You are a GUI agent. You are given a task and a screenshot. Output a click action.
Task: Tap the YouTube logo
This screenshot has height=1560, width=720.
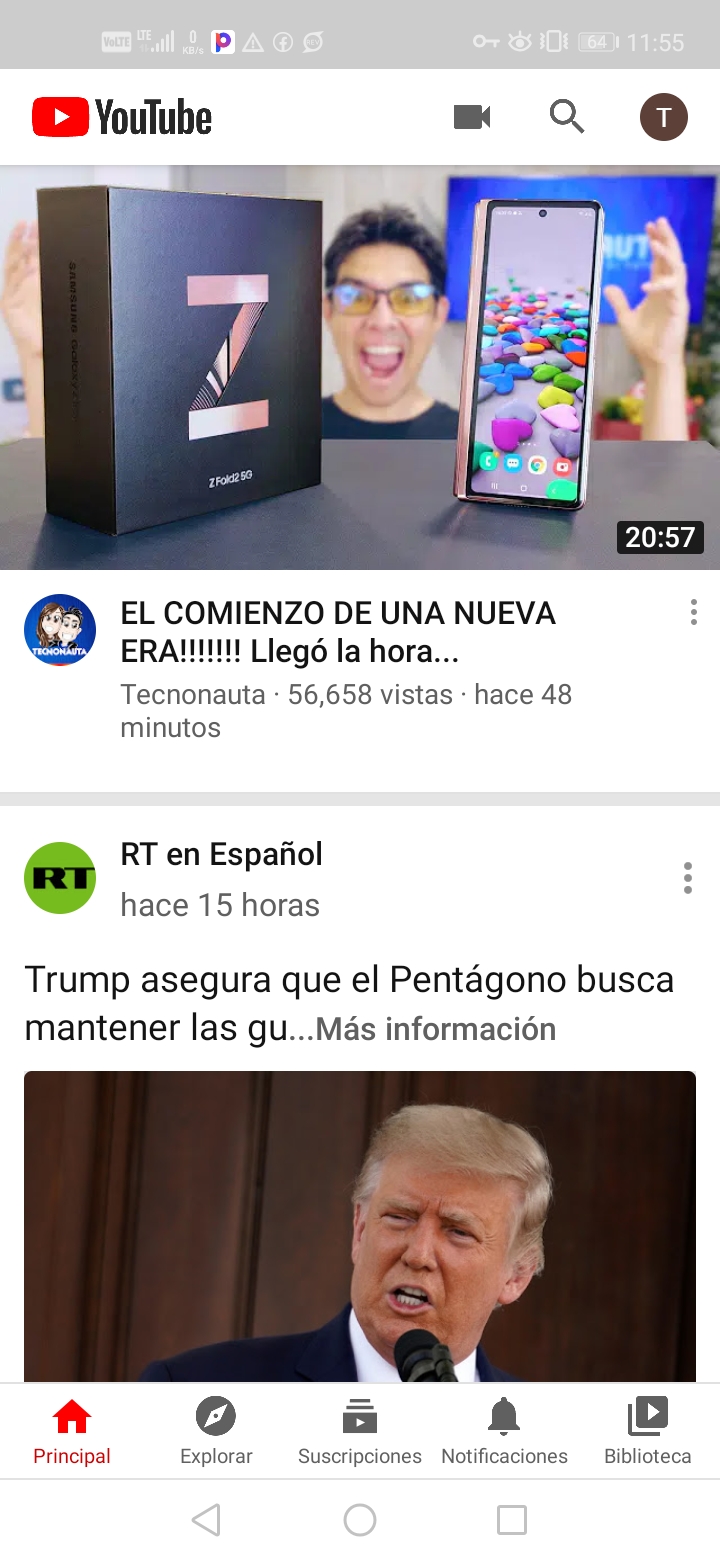(x=120, y=116)
